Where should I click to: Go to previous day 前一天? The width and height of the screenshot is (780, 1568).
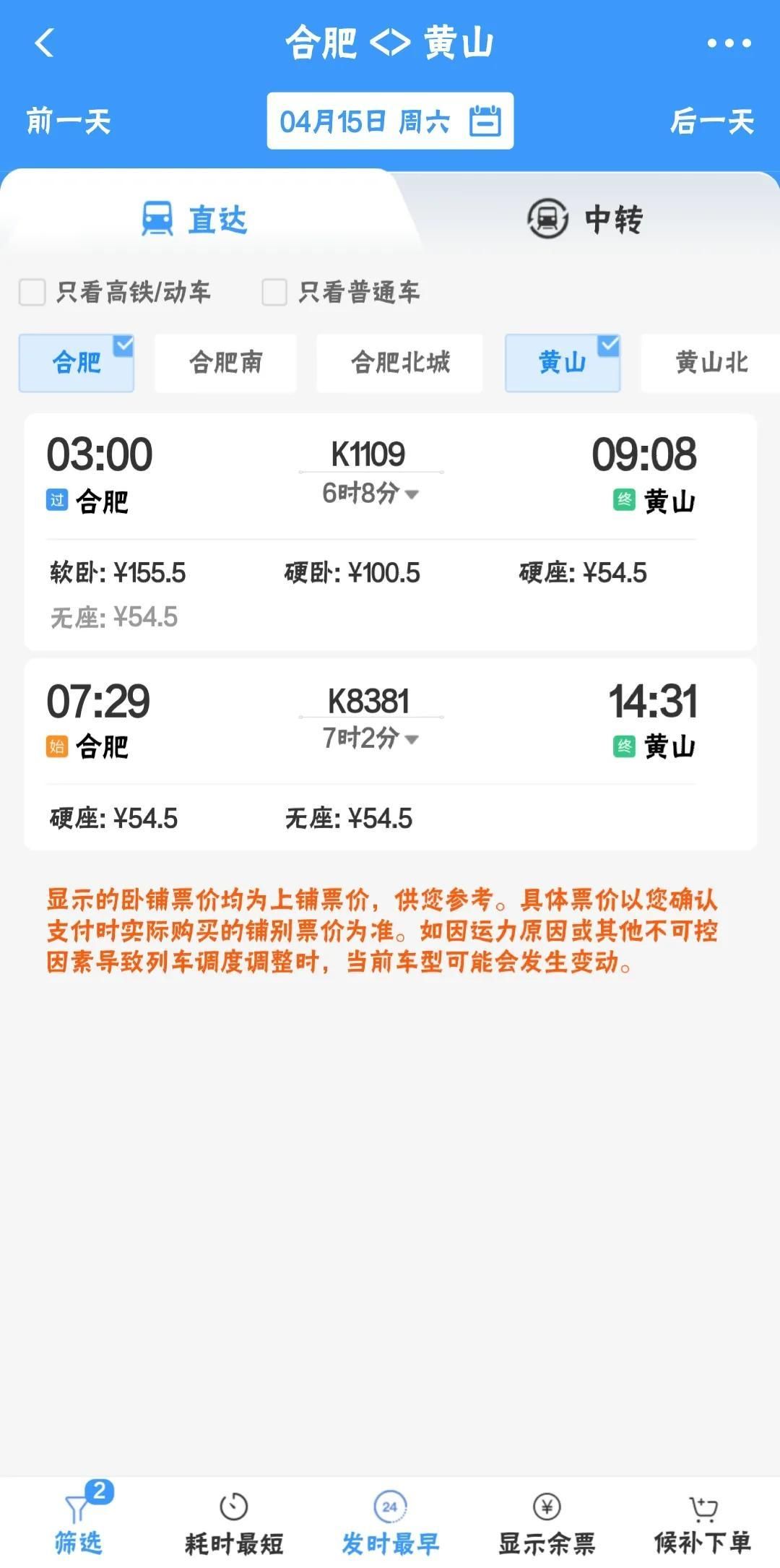click(x=69, y=121)
